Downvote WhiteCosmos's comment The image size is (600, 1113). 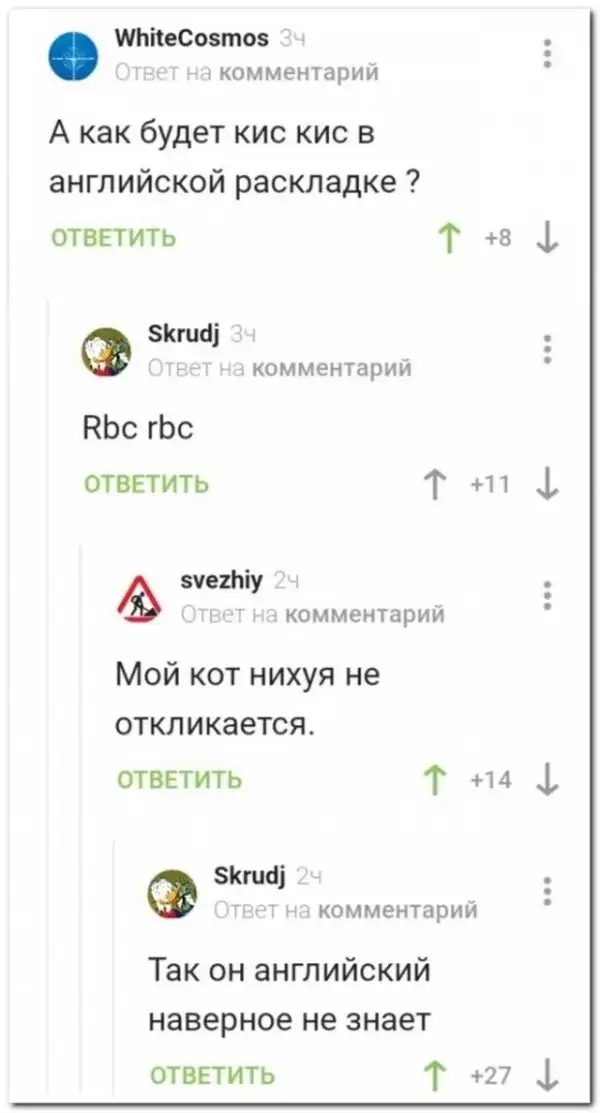[x=546, y=238]
